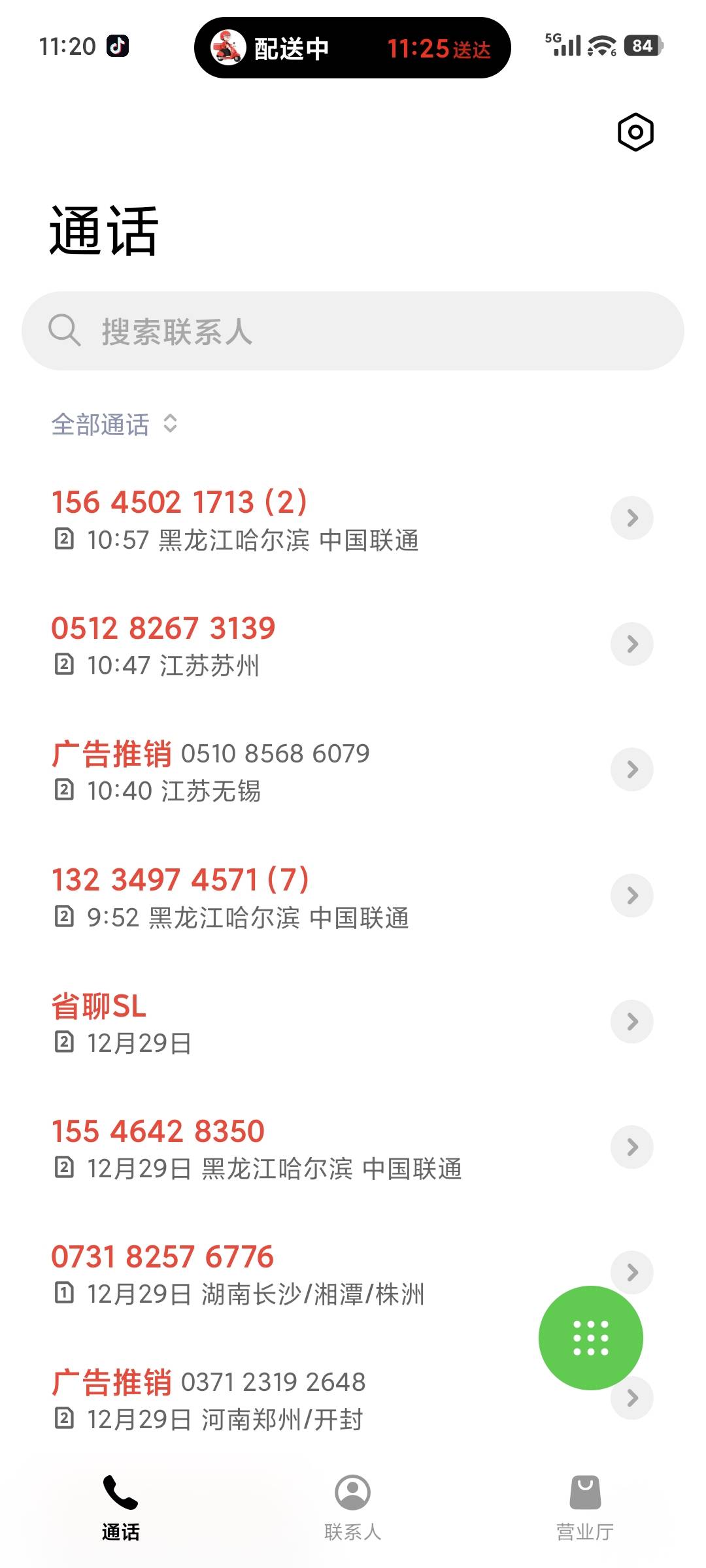Switch to the 联系人 tab

coord(352,1507)
